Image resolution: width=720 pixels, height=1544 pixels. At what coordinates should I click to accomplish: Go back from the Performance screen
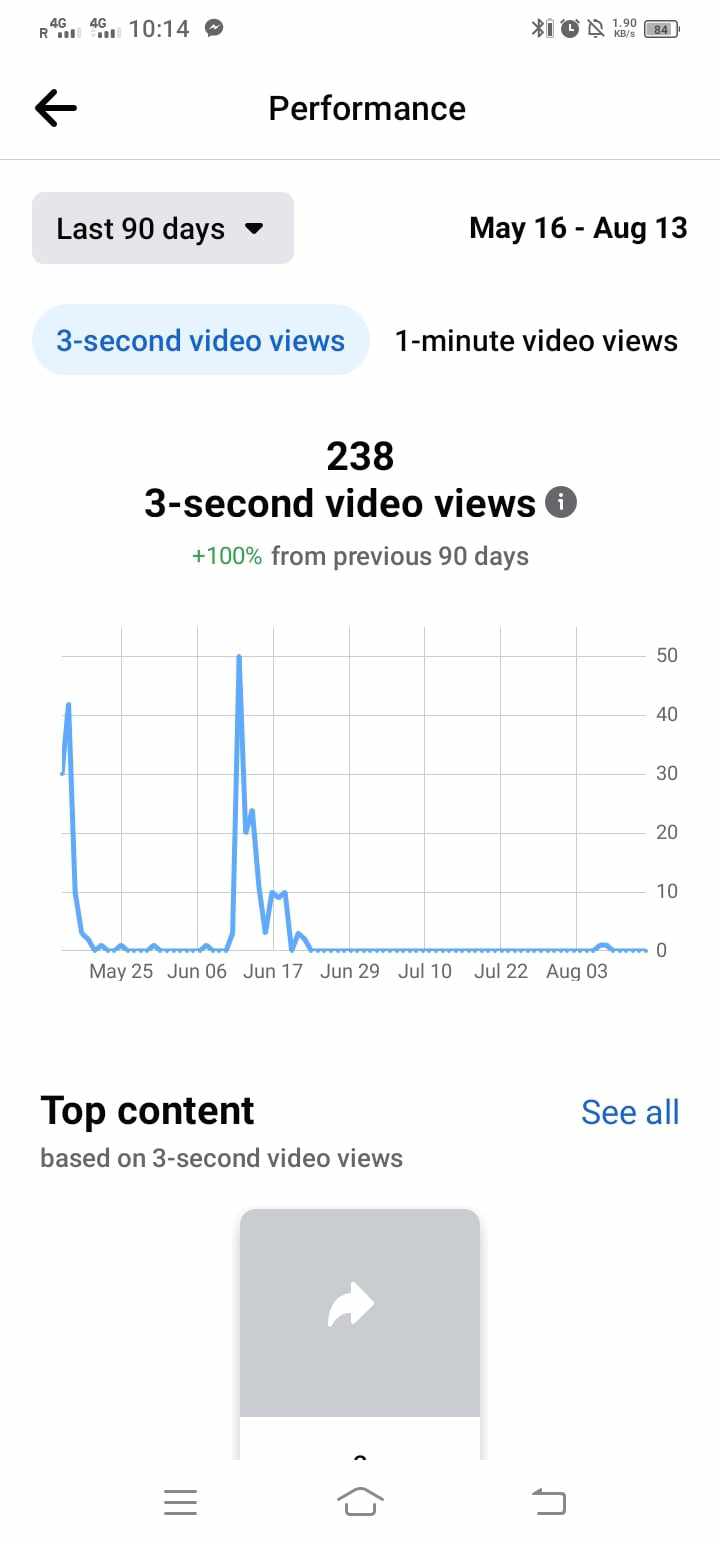(56, 108)
